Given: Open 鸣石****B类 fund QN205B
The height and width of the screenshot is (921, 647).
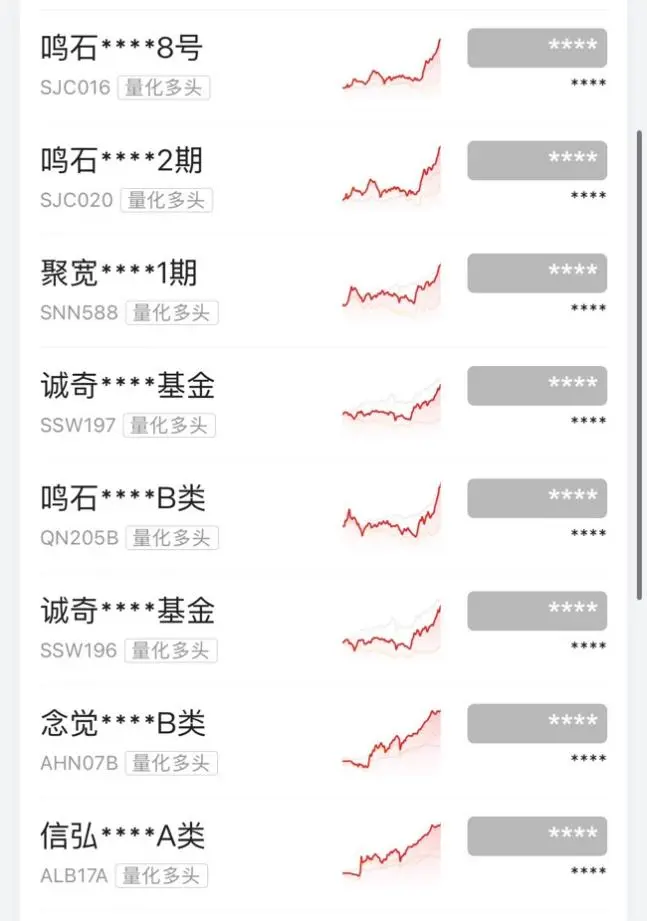Looking at the screenshot, I should [123, 498].
